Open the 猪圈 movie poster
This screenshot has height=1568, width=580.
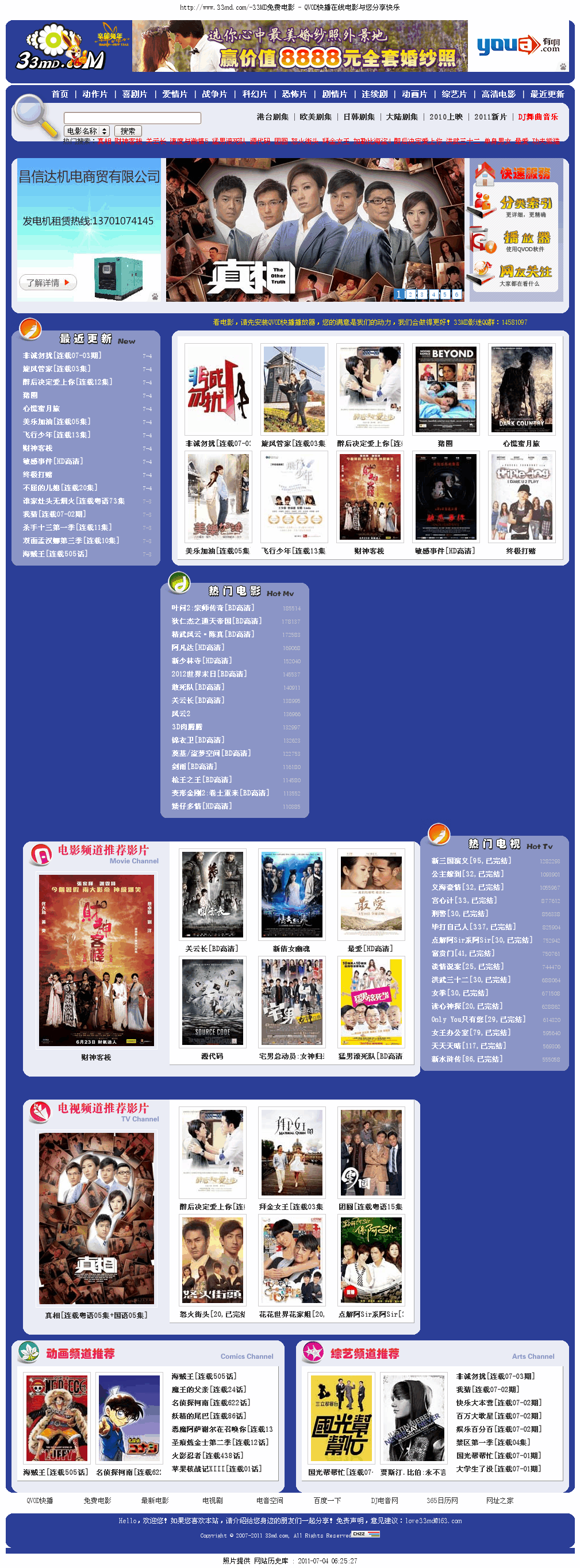(x=445, y=389)
